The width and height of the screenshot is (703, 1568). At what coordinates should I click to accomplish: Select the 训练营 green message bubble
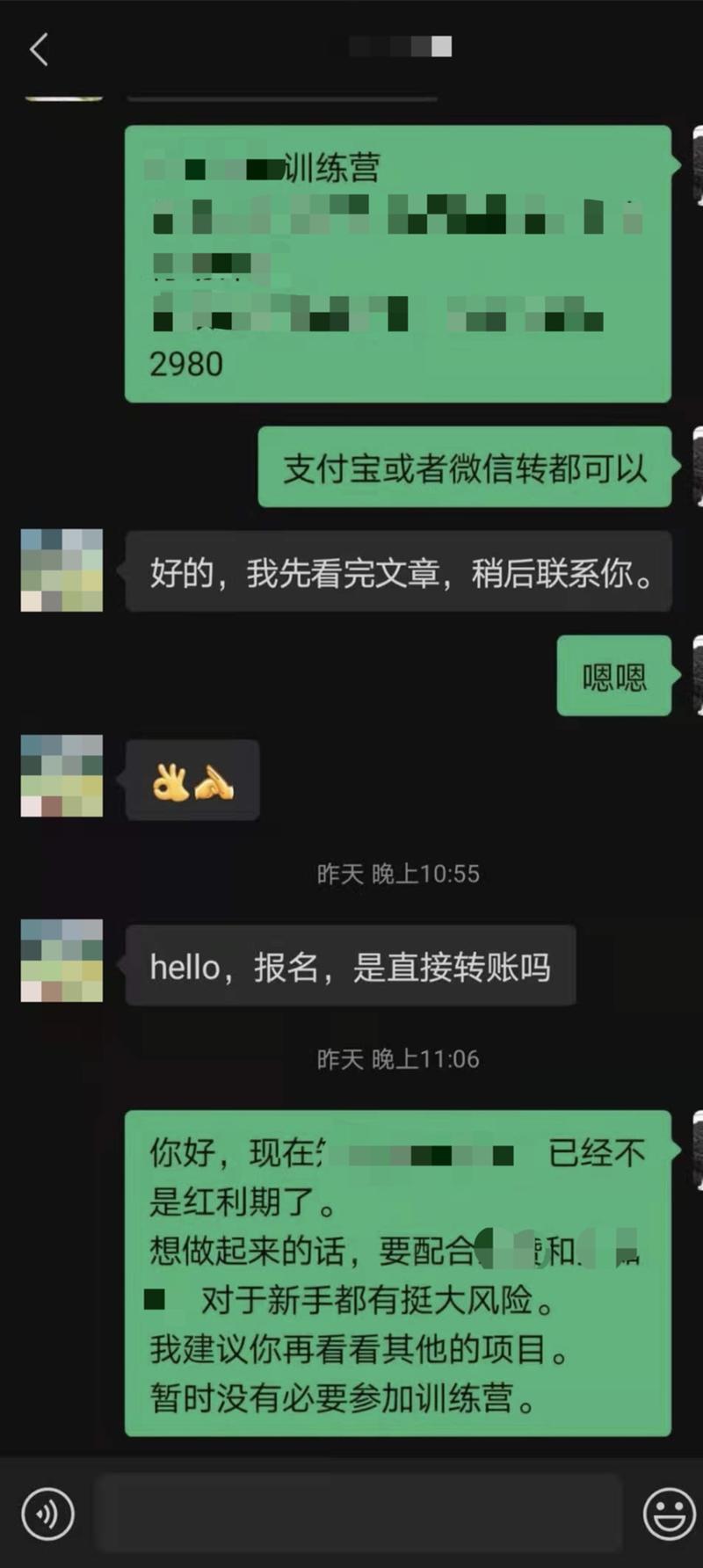(x=397, y=264)
